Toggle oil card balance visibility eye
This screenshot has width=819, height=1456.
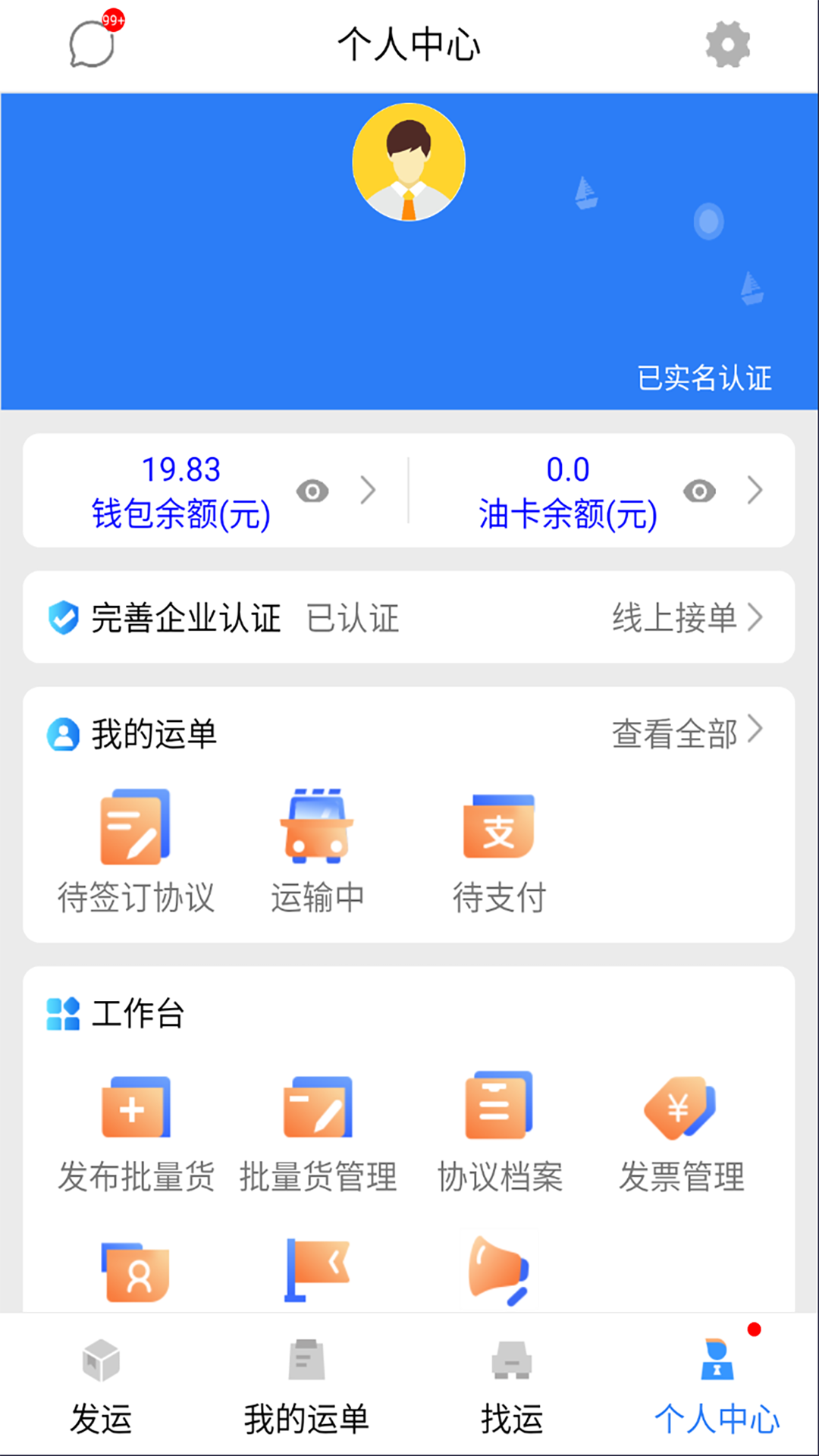[699, 491]
